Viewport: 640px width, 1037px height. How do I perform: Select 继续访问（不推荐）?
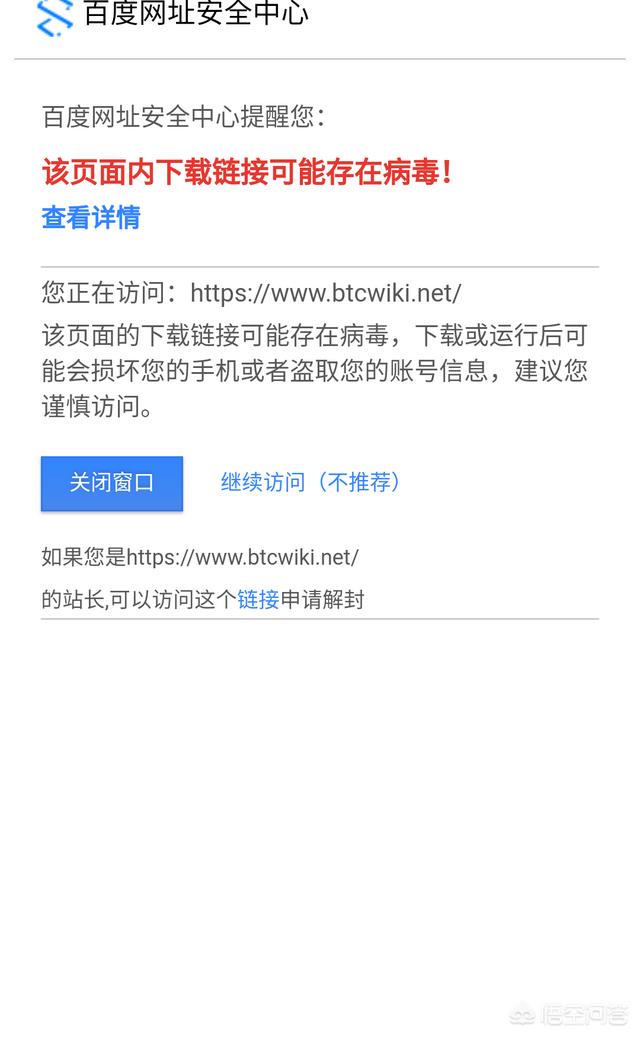(310, 483)
